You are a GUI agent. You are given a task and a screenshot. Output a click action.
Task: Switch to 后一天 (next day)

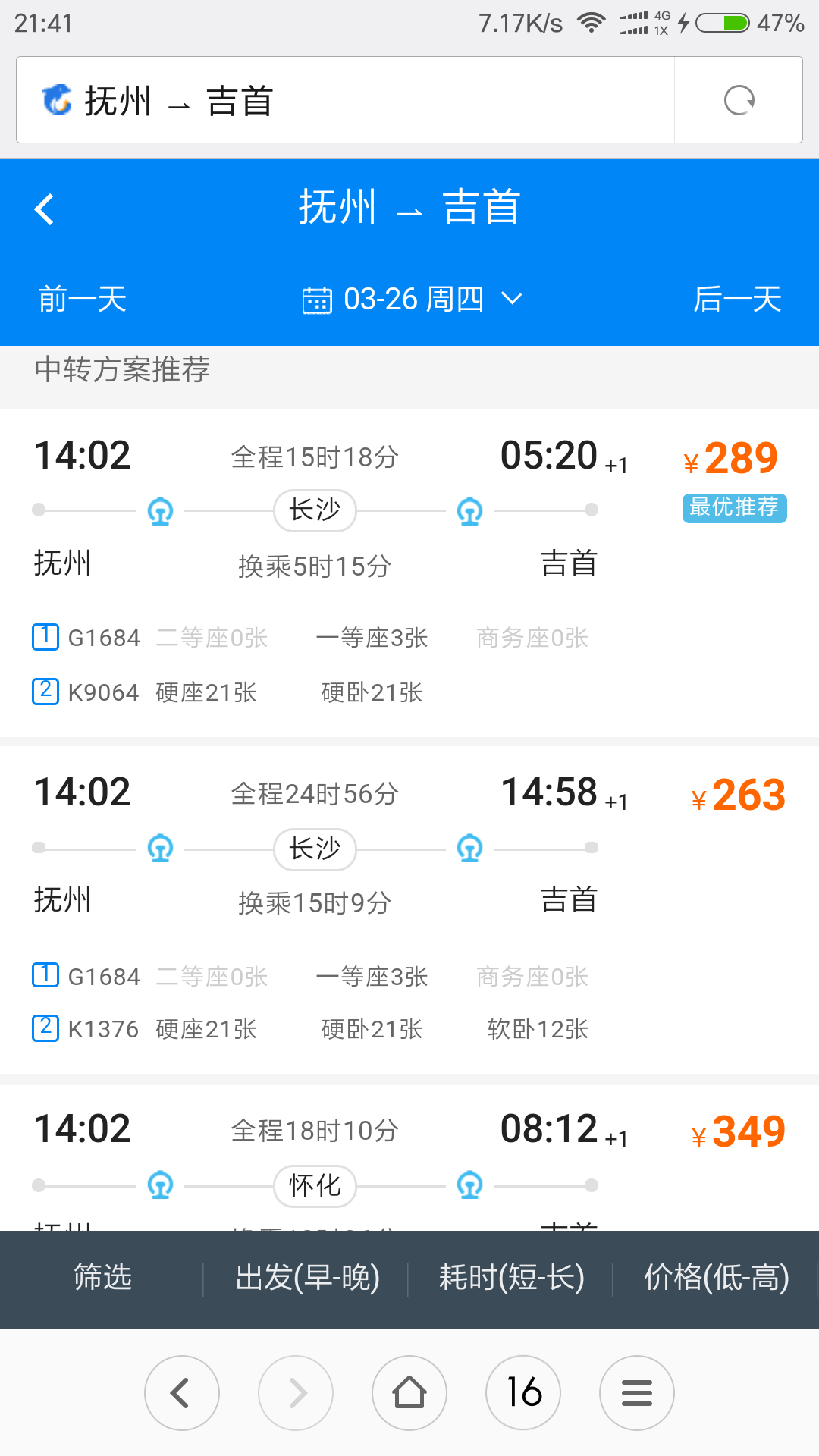737,299
